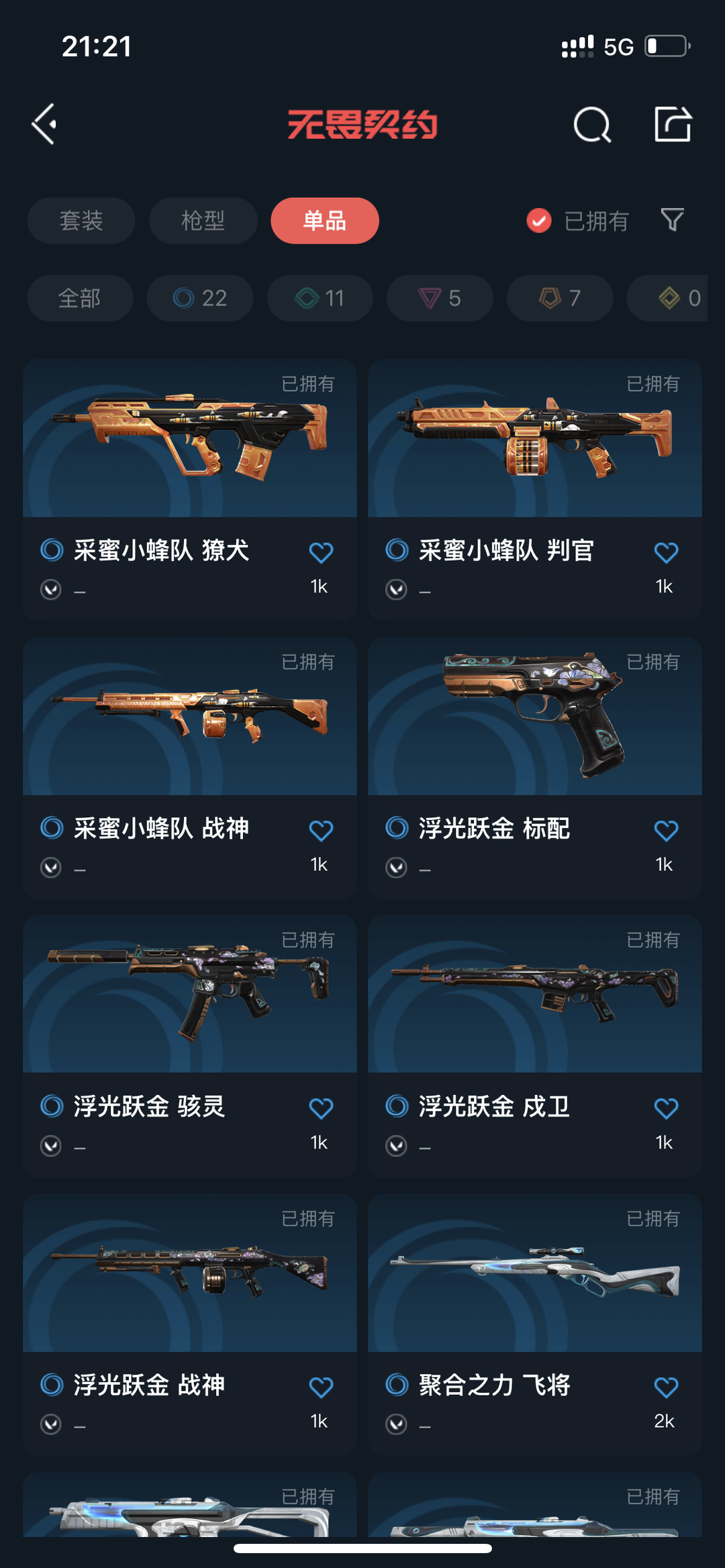Filter by the tier chip showing 11

[320, 298]
